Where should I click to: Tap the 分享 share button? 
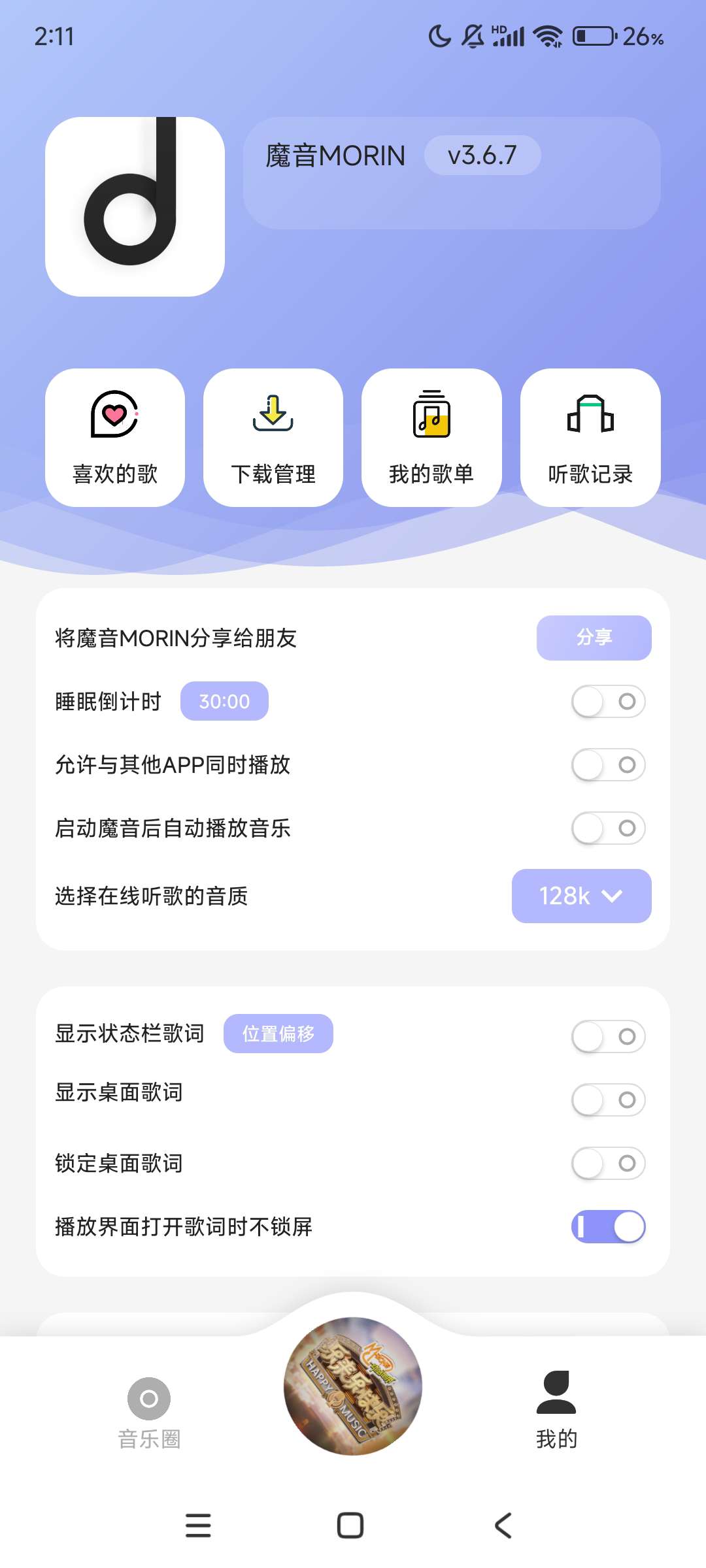594,638
